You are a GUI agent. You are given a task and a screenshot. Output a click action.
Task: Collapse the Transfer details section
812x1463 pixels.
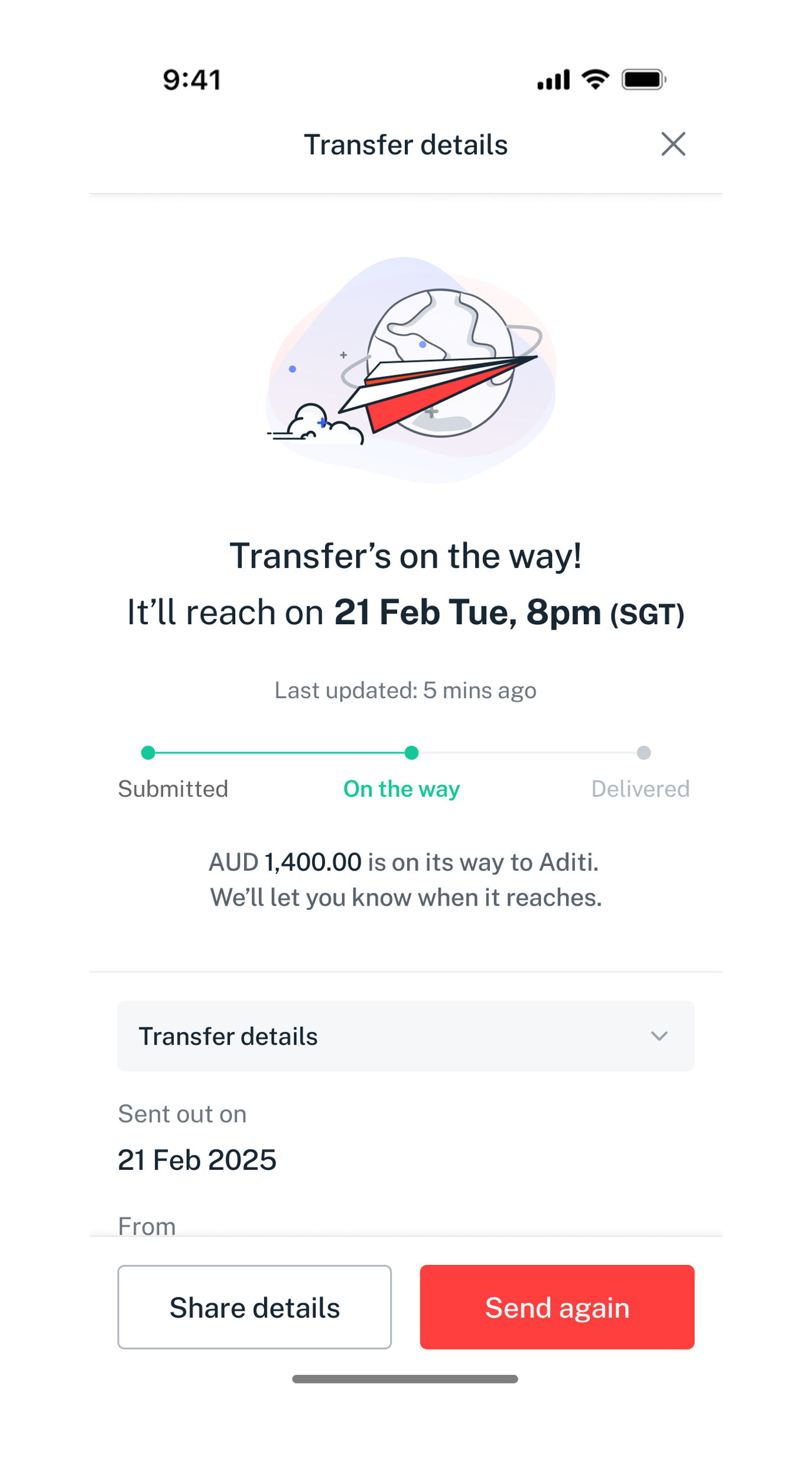click(x=658, y=1036)
